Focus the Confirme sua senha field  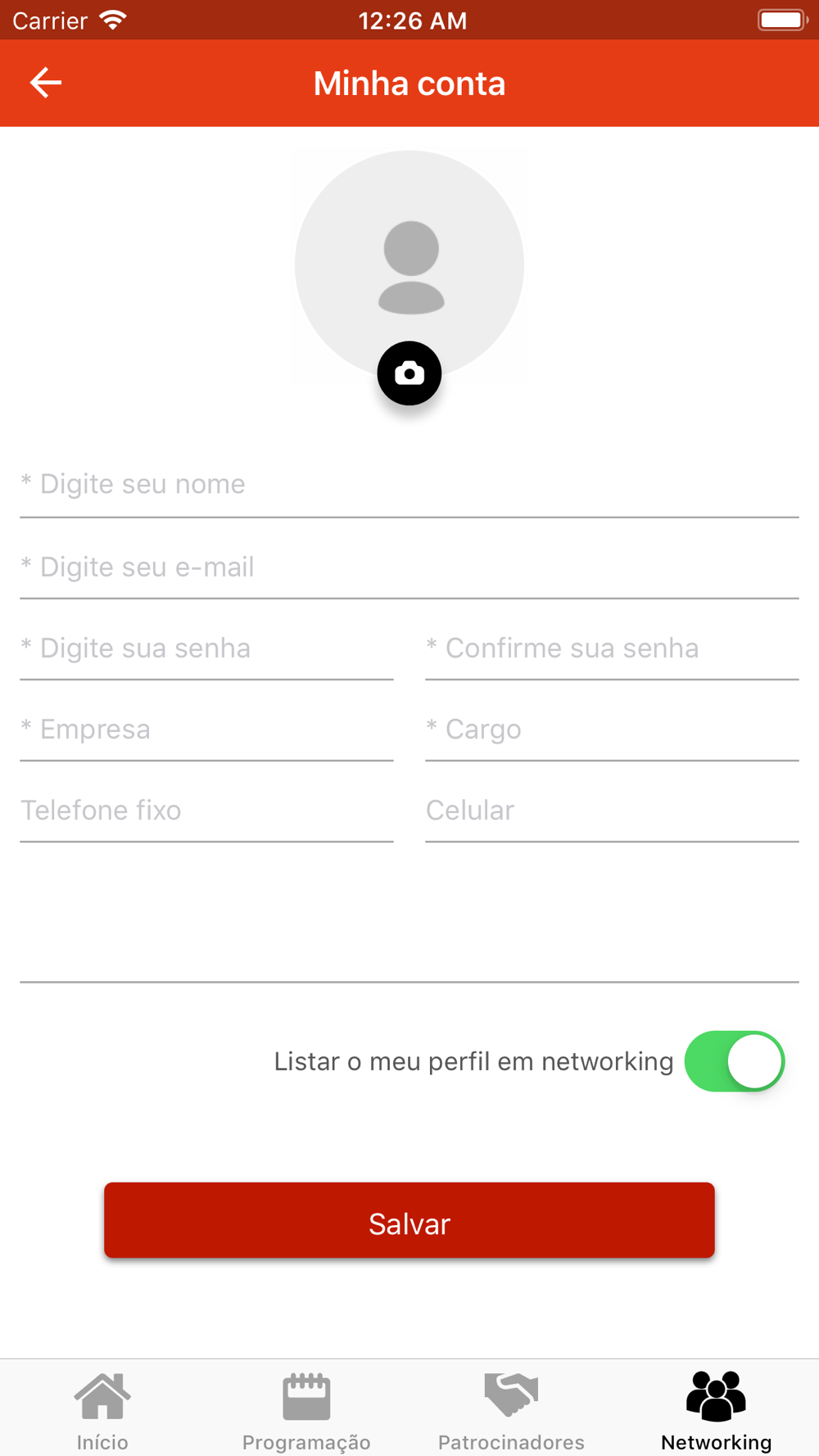pos(612,648)
